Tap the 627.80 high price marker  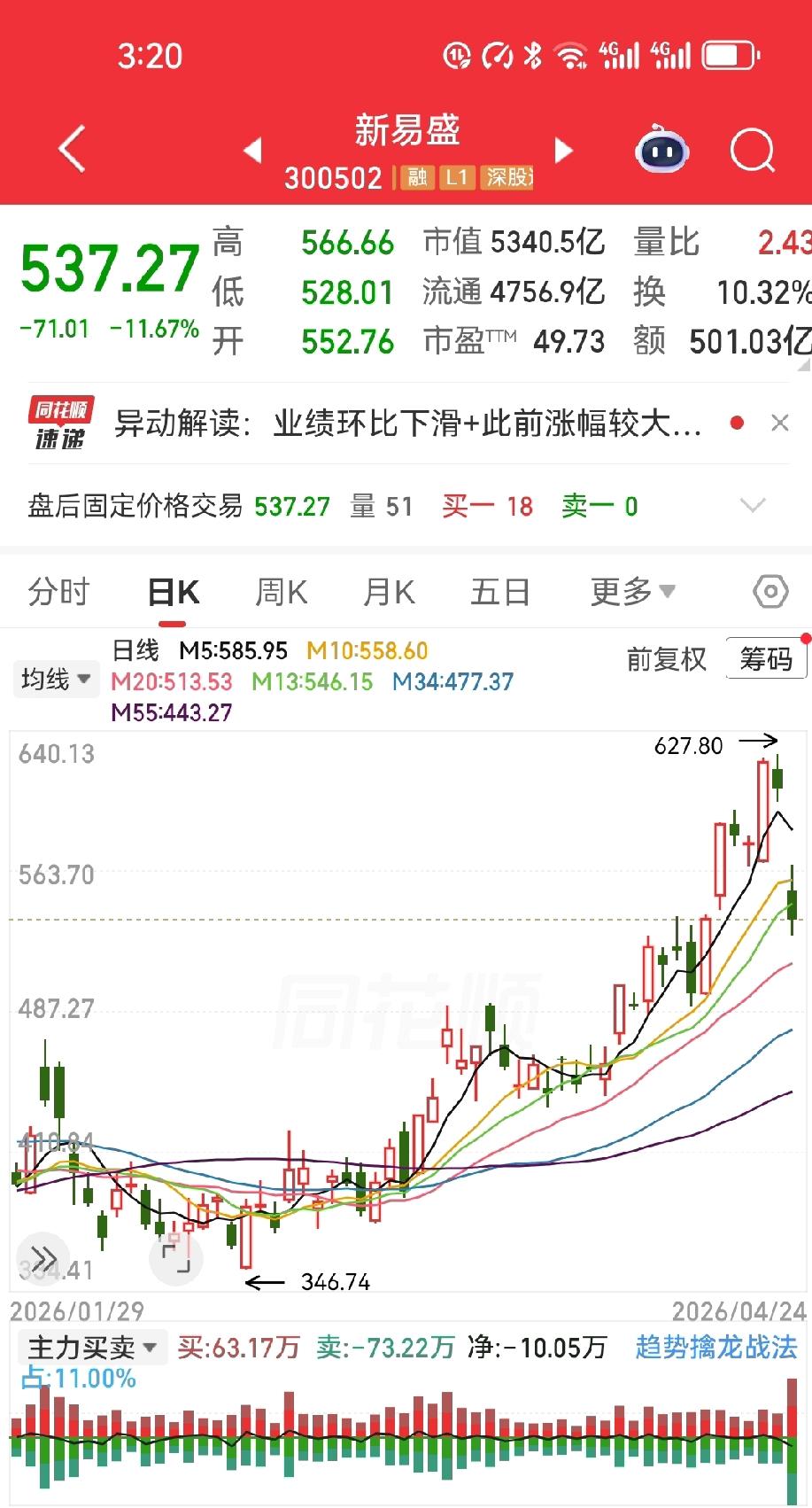tap(689, 745)
